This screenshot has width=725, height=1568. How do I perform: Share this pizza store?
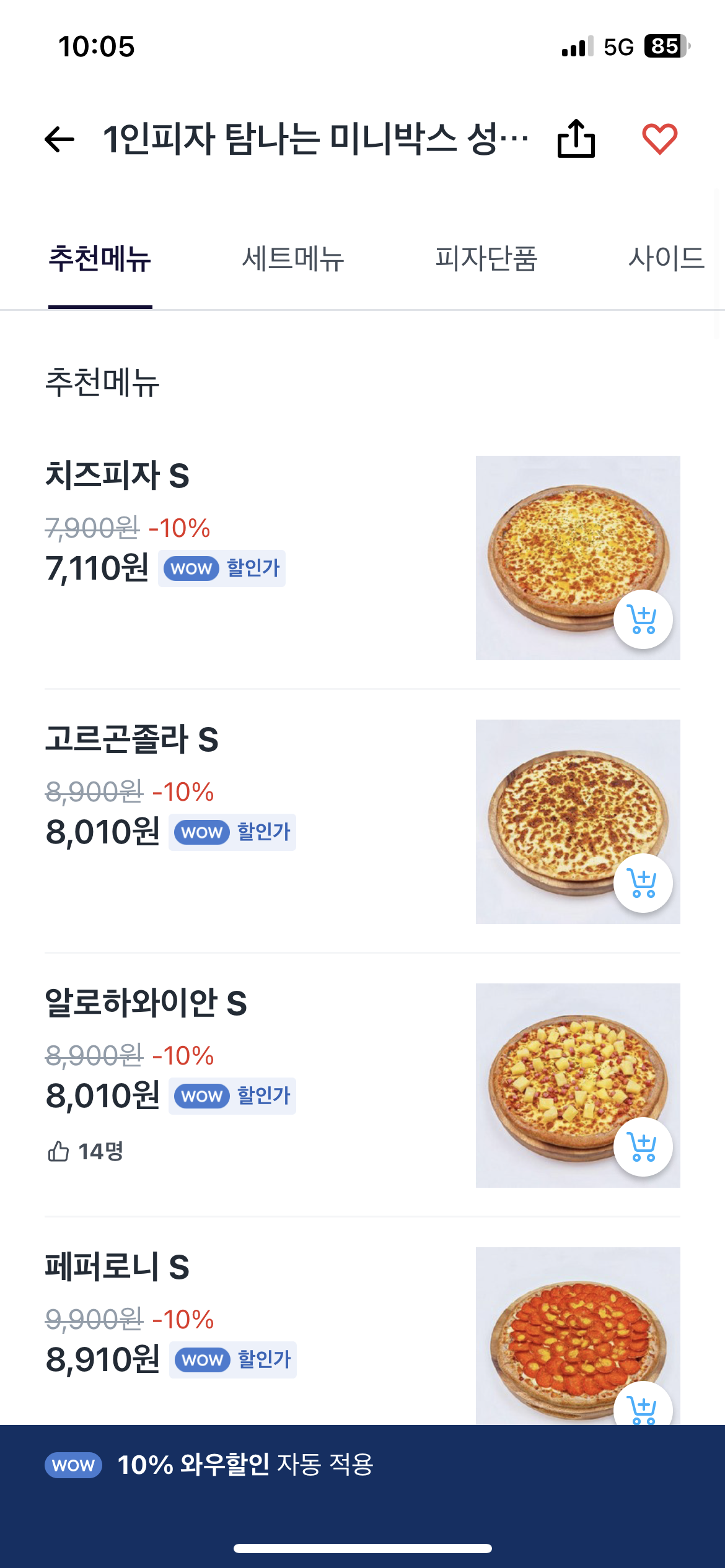tap(576, 139)
